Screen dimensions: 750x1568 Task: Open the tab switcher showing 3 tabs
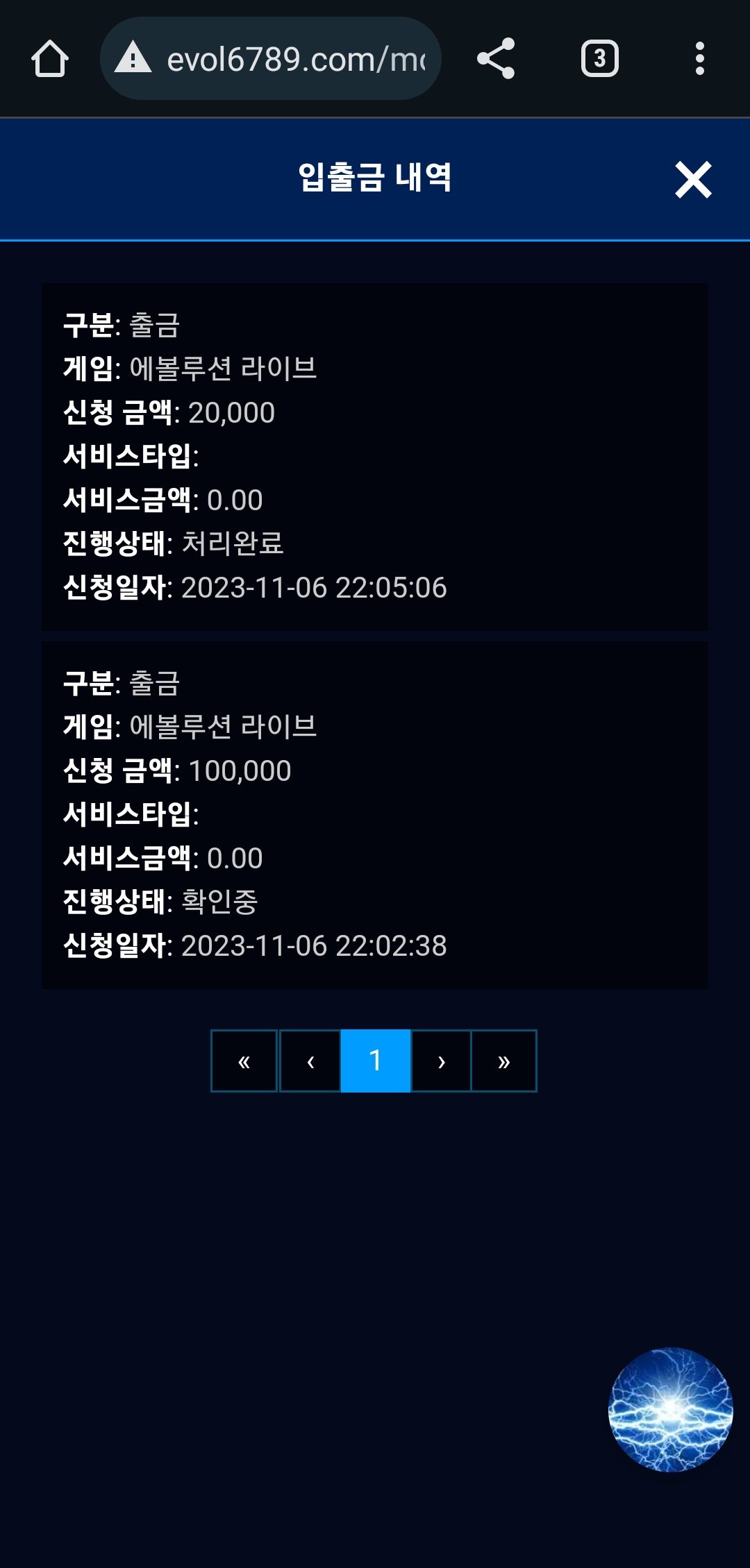coord(600,58)
